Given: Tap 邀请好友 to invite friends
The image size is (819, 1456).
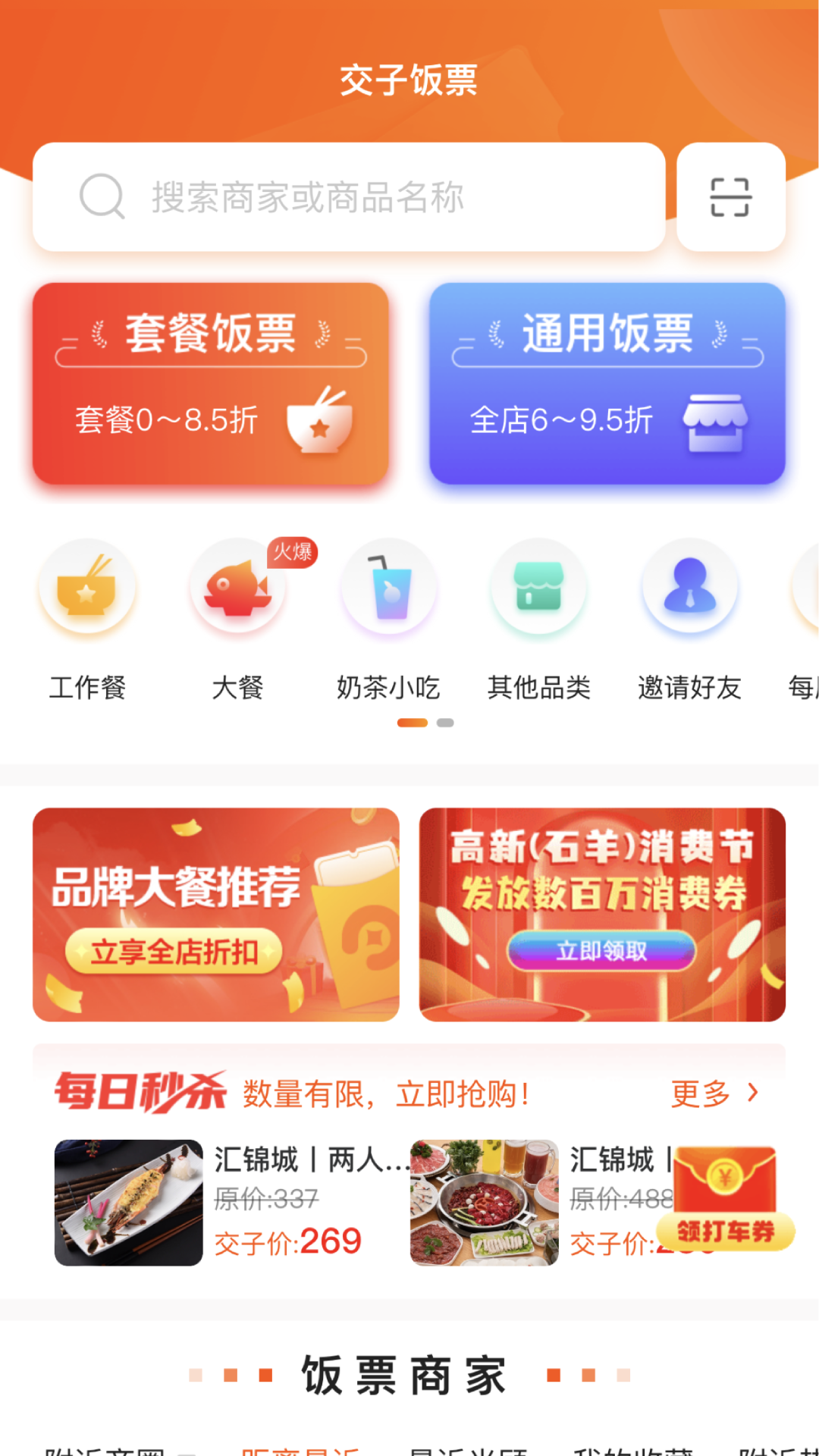Looking at the screenshot, I should click(x=689, y=618).
